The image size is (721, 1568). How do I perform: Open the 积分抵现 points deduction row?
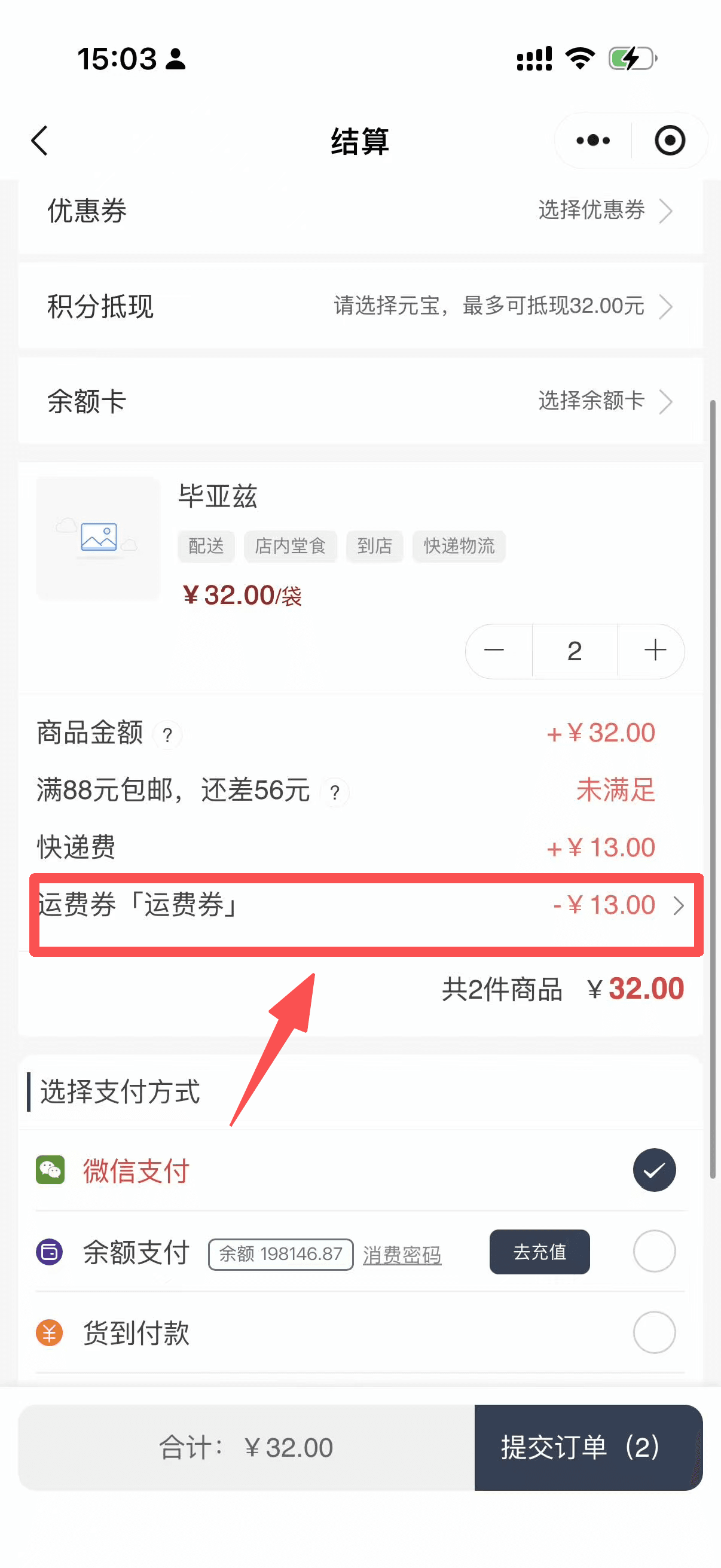[x=360, y=306]
